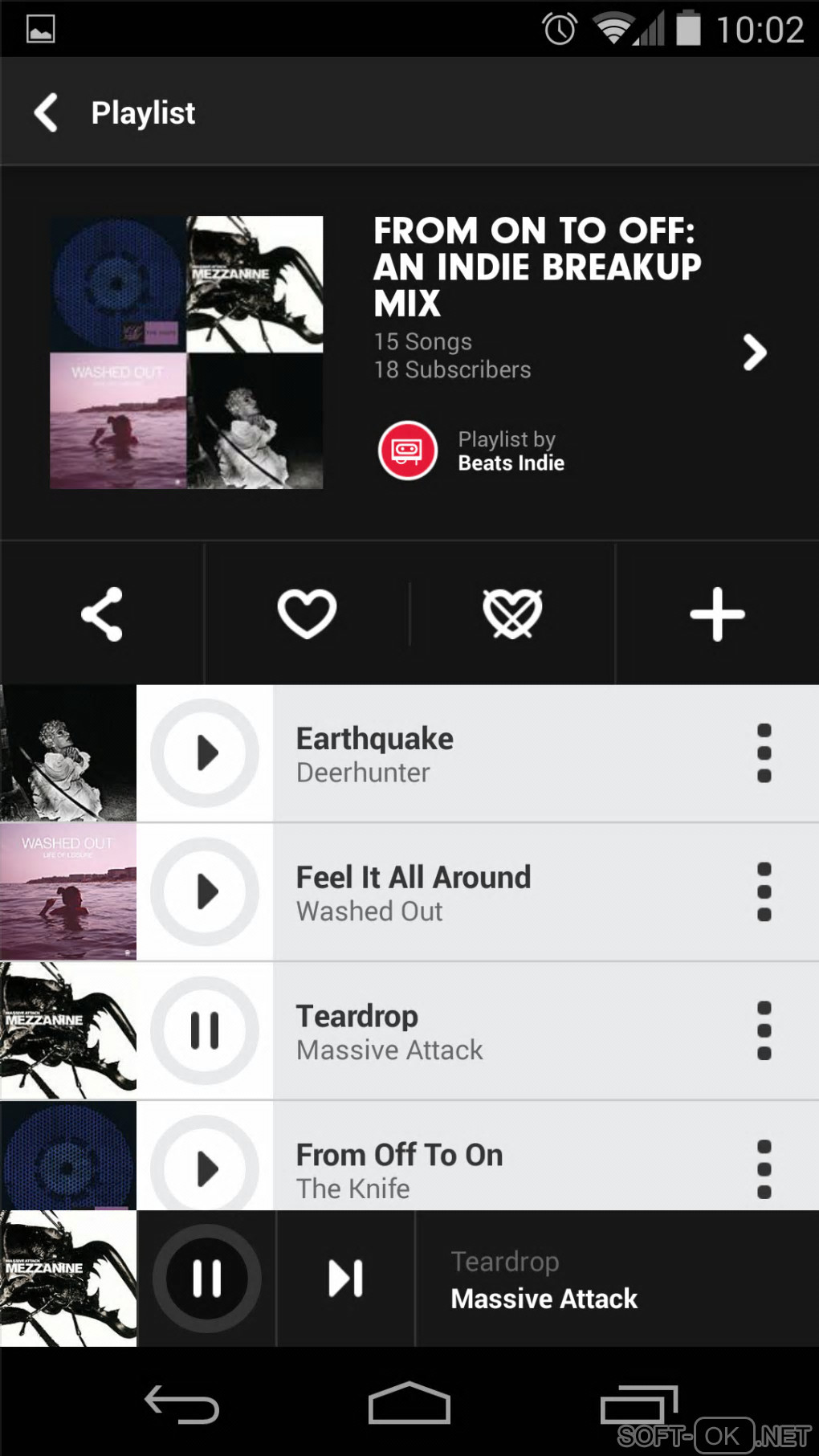819x1456 pixels.
Task: Open playlist details with the chevron arrow
Action: point(754,353)
